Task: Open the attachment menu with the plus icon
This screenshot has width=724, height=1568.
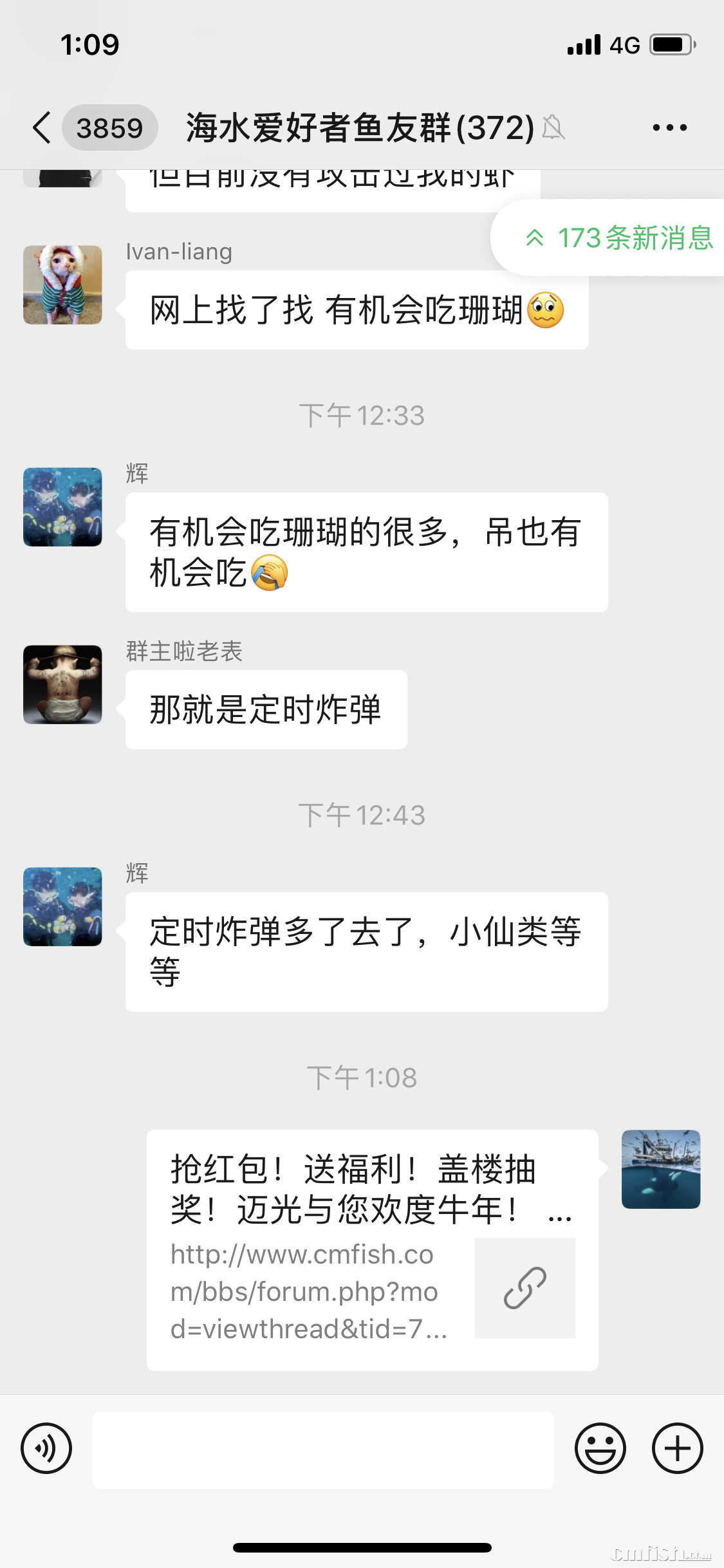Action: click(677, 1449)
